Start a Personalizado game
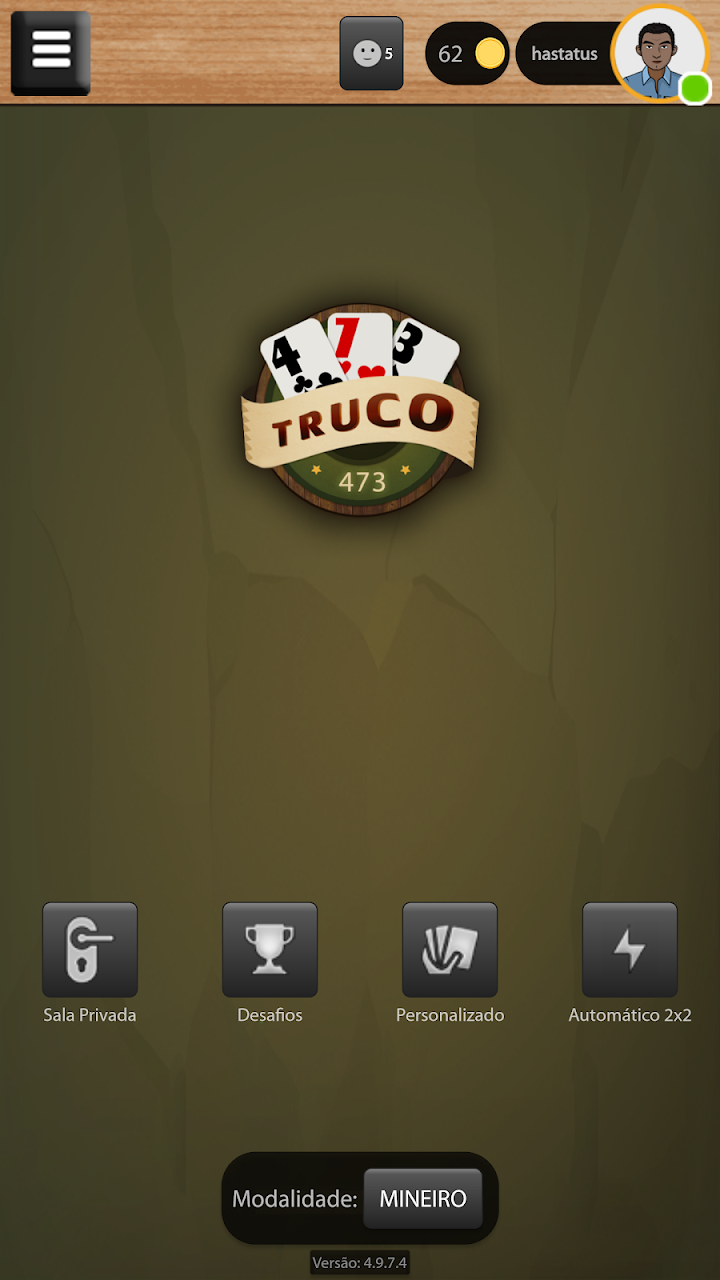 [x=450, y=949]
